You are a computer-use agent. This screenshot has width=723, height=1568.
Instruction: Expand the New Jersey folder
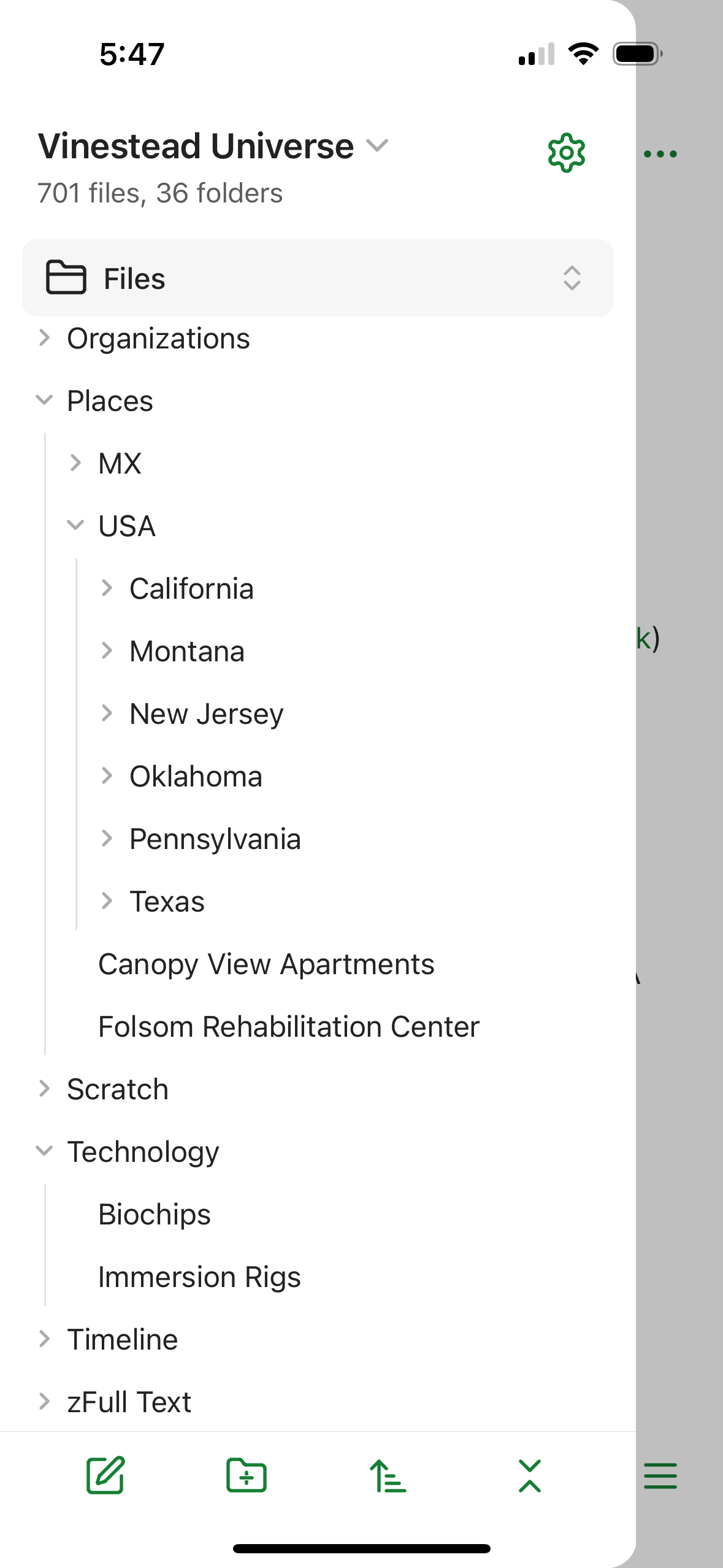[x=207, y=713]
